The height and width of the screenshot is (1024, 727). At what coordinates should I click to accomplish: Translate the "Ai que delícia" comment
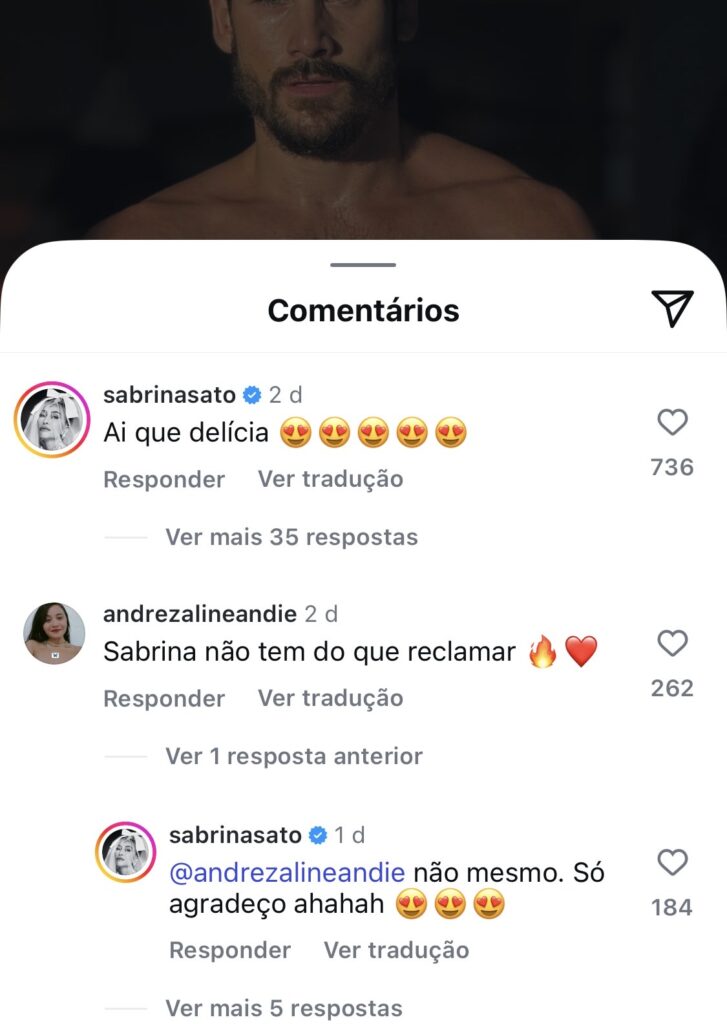pos(330,479)
